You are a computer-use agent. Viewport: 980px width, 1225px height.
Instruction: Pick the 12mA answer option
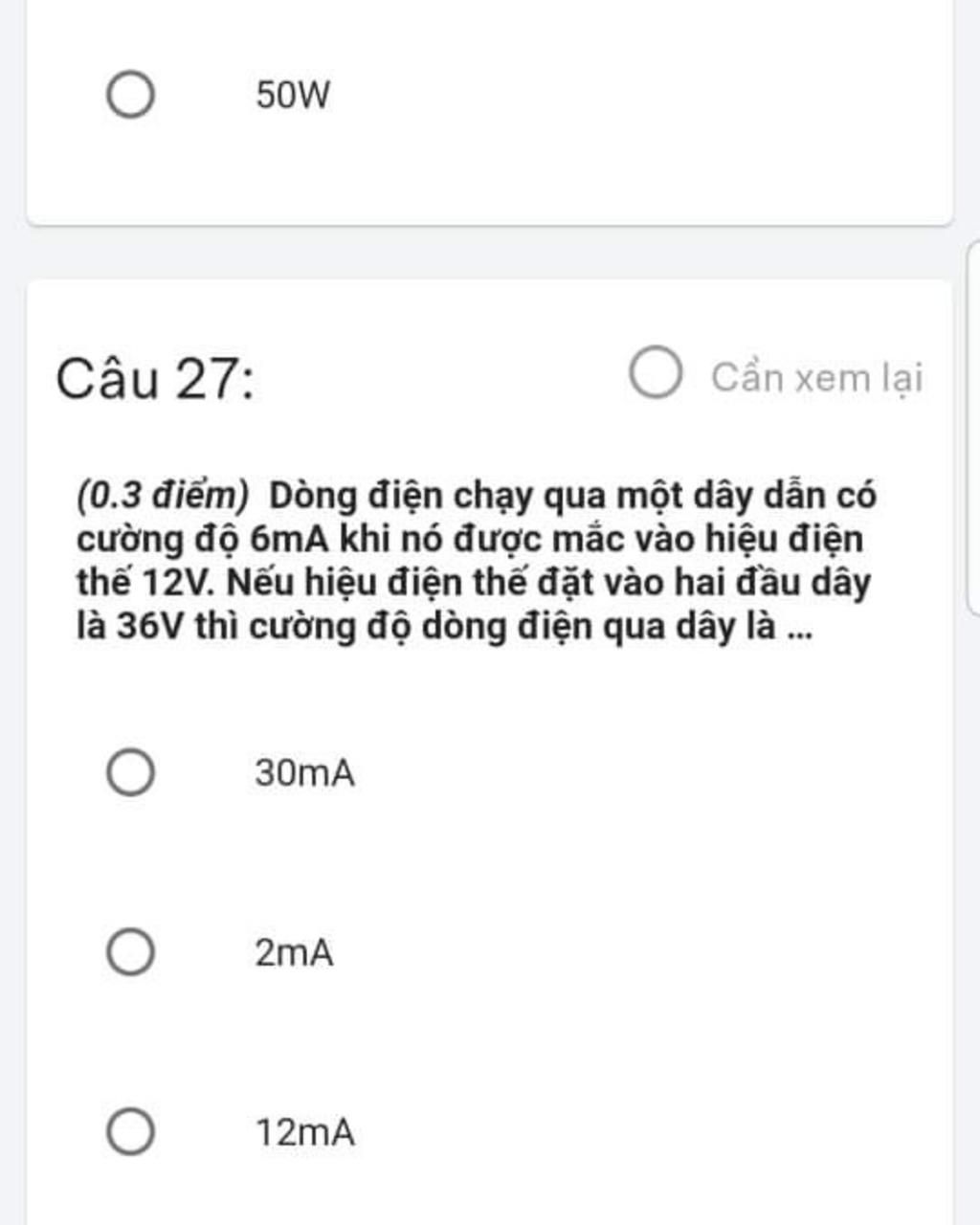(x=130, y=1132)
